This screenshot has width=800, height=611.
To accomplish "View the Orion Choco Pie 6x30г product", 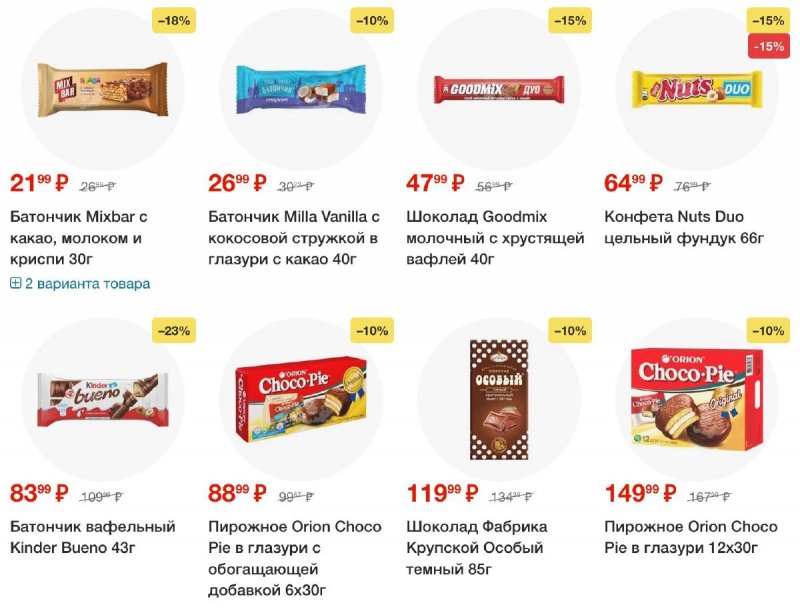I will (x=301, y=398).
